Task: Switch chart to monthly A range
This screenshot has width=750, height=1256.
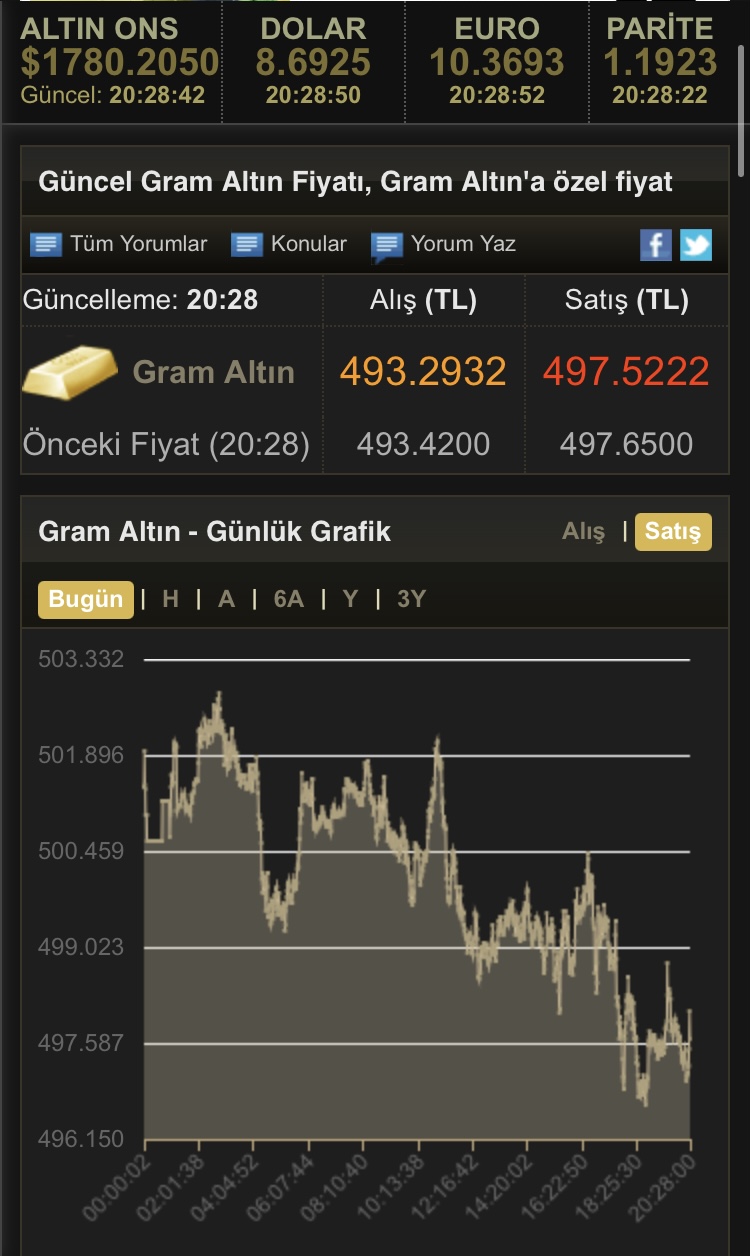Action: (227, 599)
